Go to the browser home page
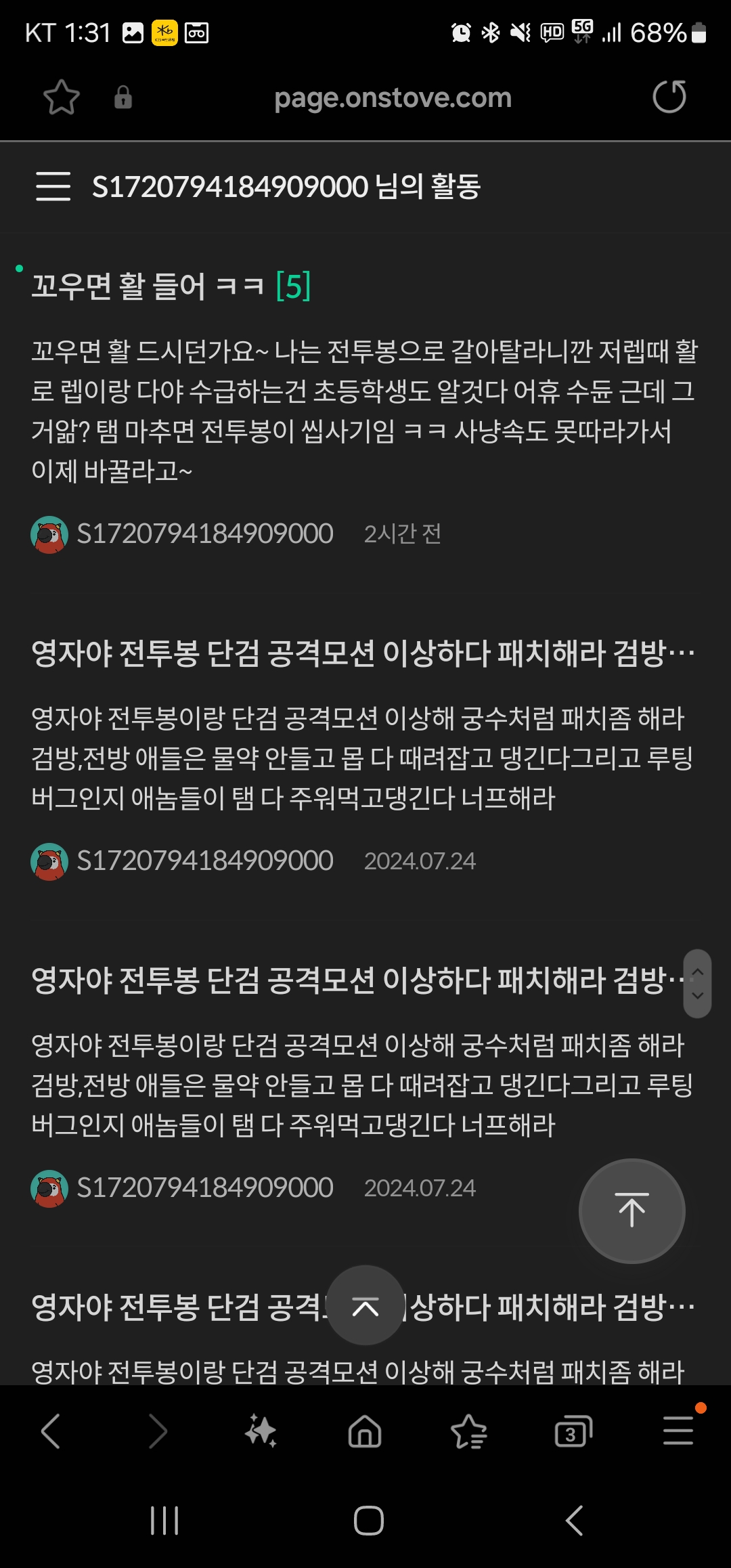Image resolution: width=731 pixels, height=1568 pixels. (x=365, y=1431)
